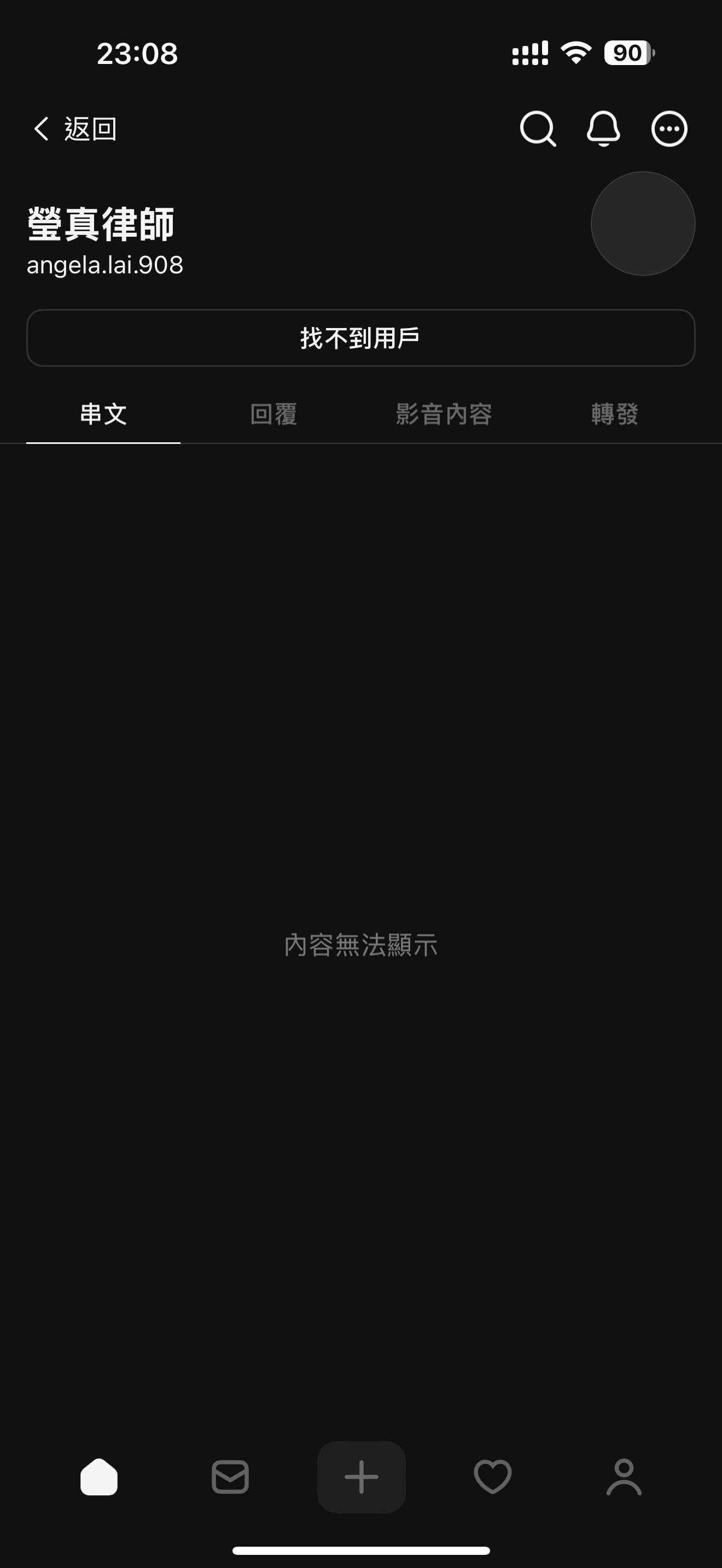Tap the 找不到用戶 button
The height and width of the screenshot is (1568, 722).
[x=360, y=338]
